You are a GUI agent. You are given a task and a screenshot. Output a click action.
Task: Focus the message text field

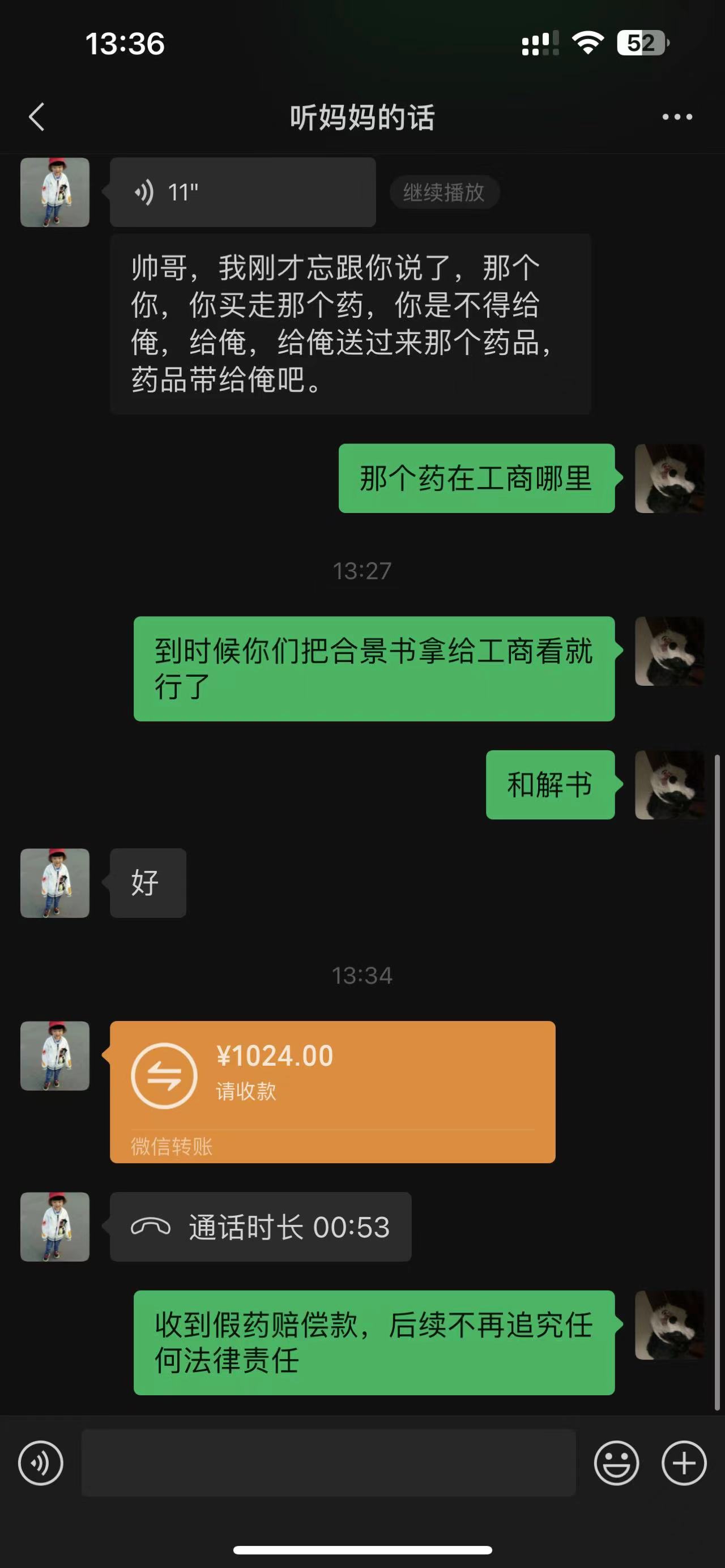tap(329, 1463)
